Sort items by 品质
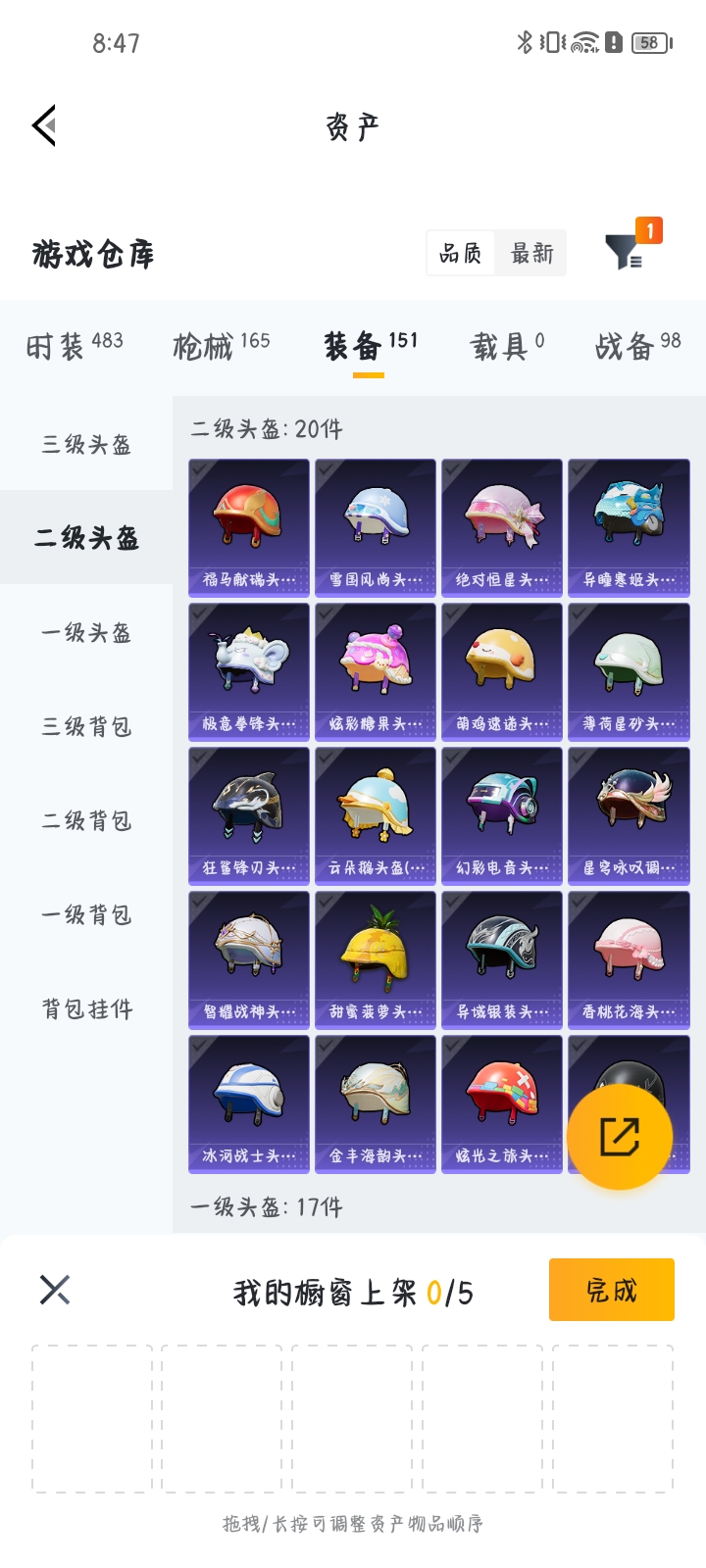Viewport: 706px width, 1568px height. pos(461,254)
